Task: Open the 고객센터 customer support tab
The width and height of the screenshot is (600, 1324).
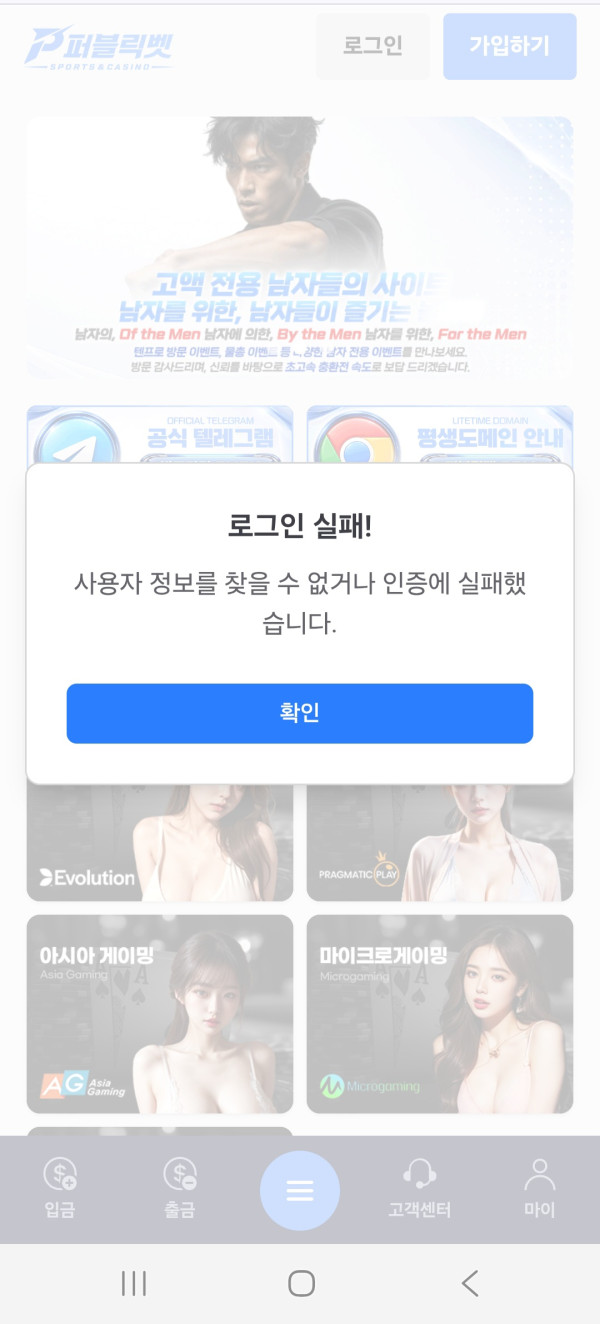Action: click(x=420, y=1188)
